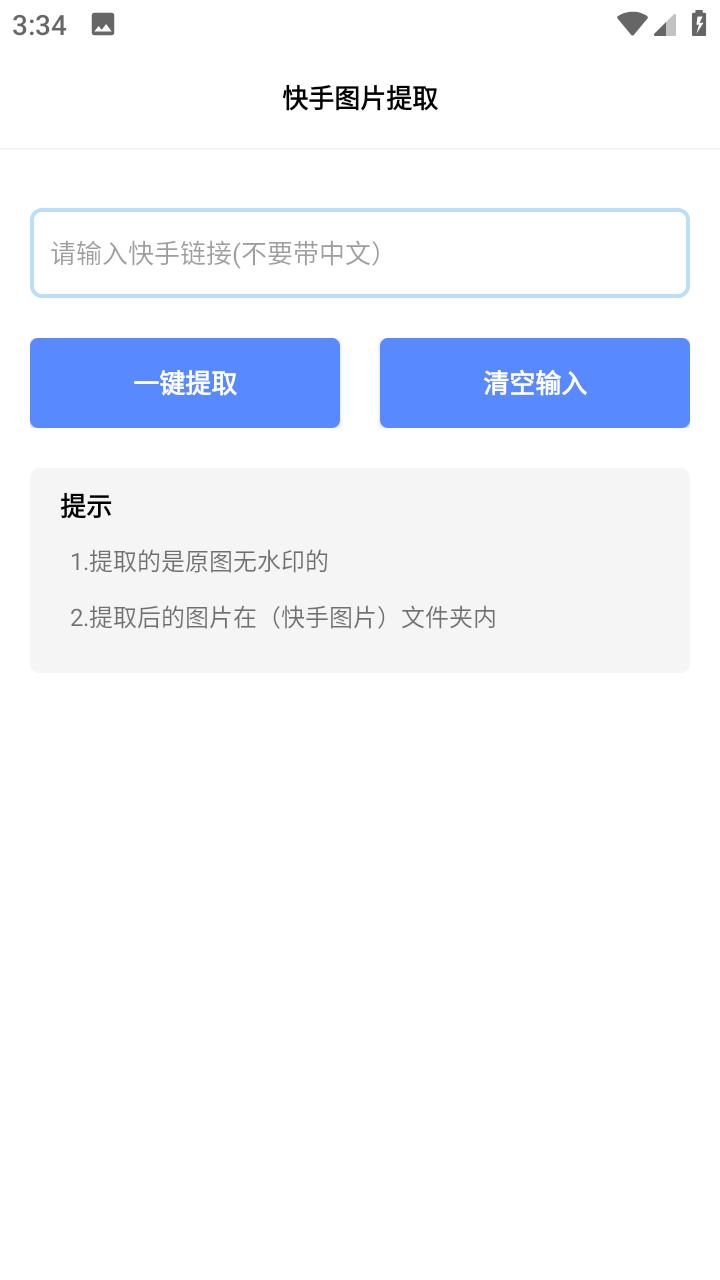Click the cellular signal strength icon
Screen dimensions: 720x1280
(x=665, y=24)
